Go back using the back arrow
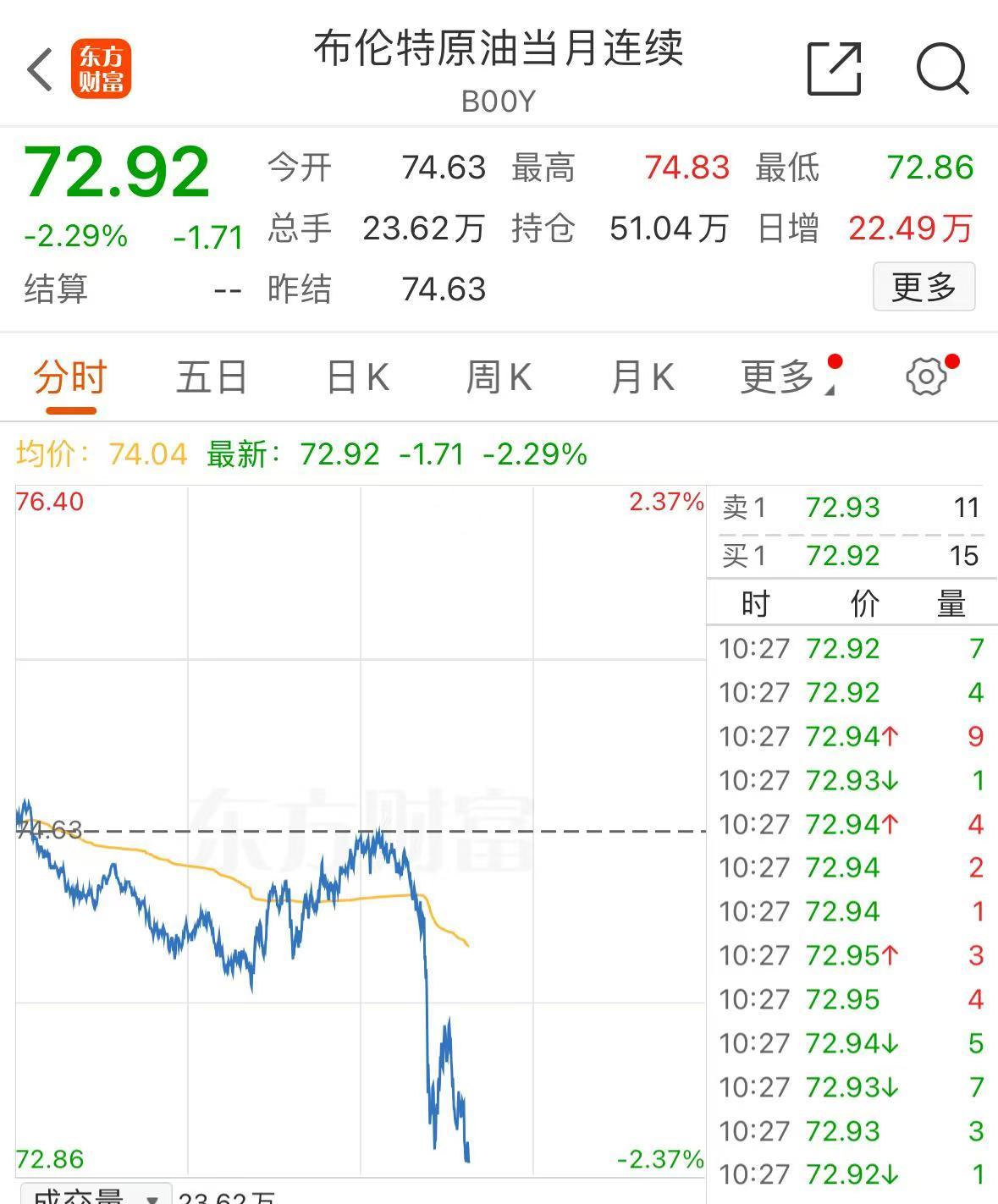998x1204 pixels. point(40,68)
